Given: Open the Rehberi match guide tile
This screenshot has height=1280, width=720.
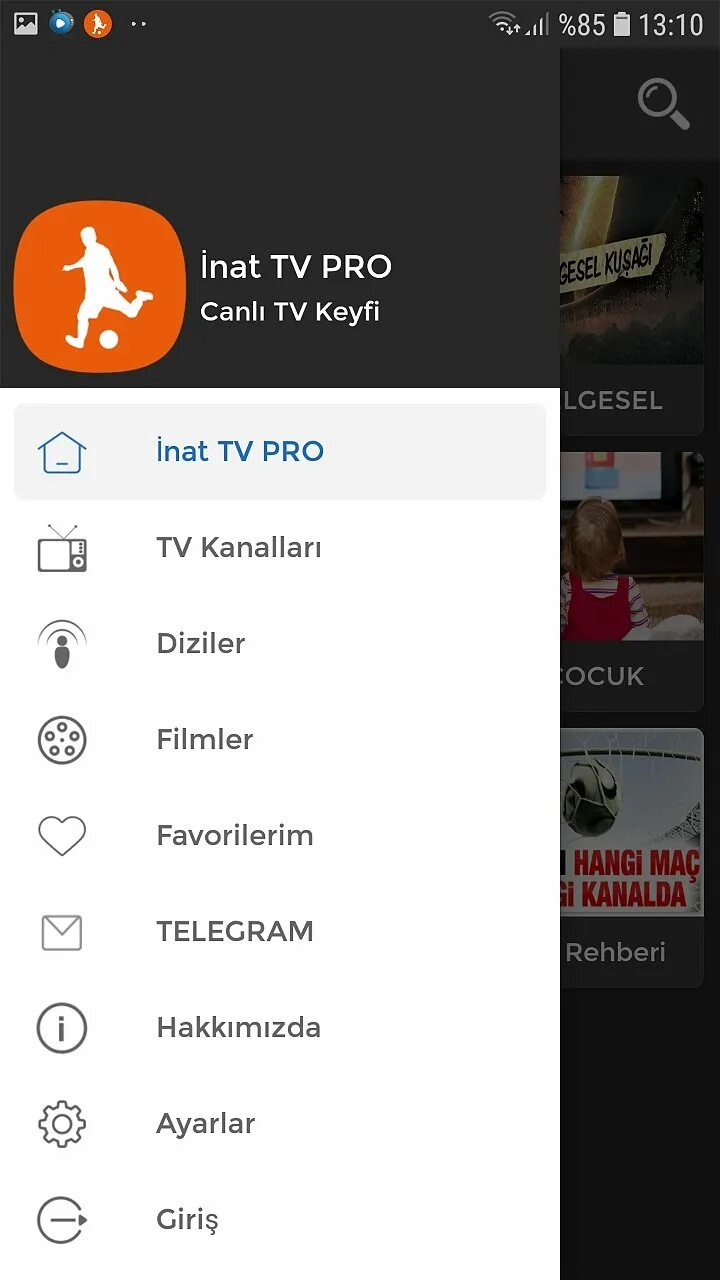Looking at the screenshot, I should (x=632, y=856).
